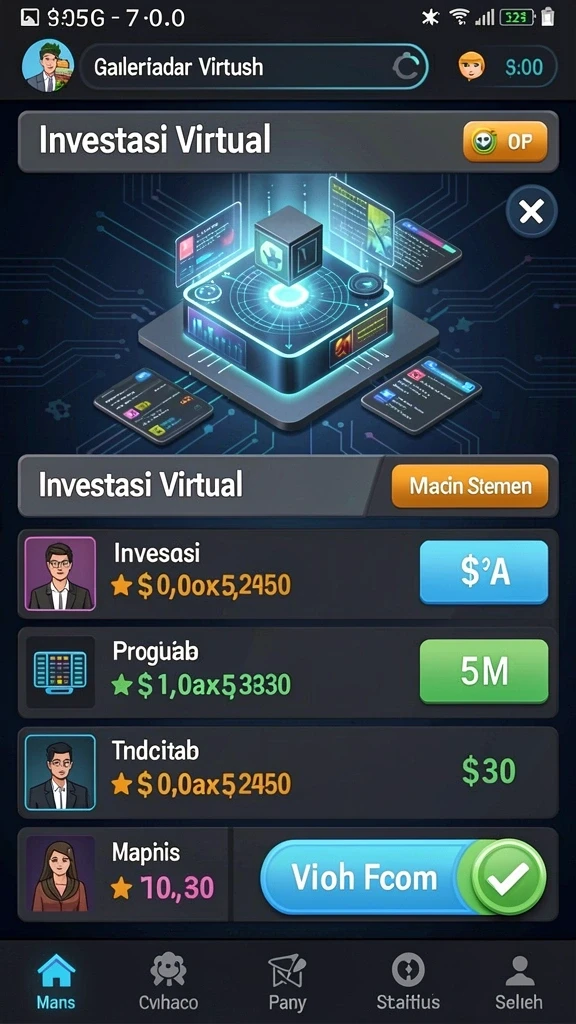Open the profile avatar in the header
The width and height of the screenshot is (576, 1024).
(x=48, y=66)
